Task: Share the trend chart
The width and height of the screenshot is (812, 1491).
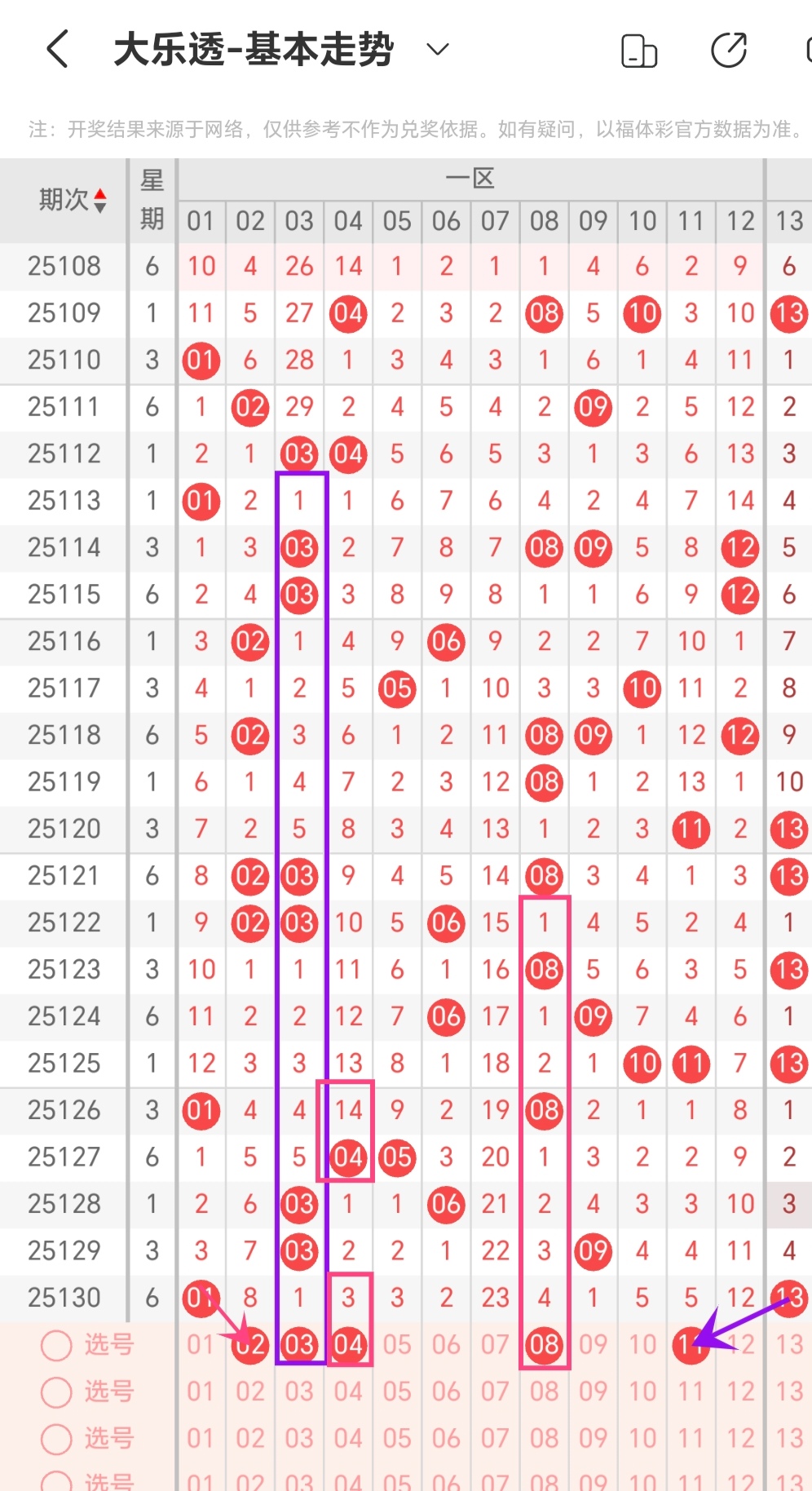Action: tap(728, 51)
